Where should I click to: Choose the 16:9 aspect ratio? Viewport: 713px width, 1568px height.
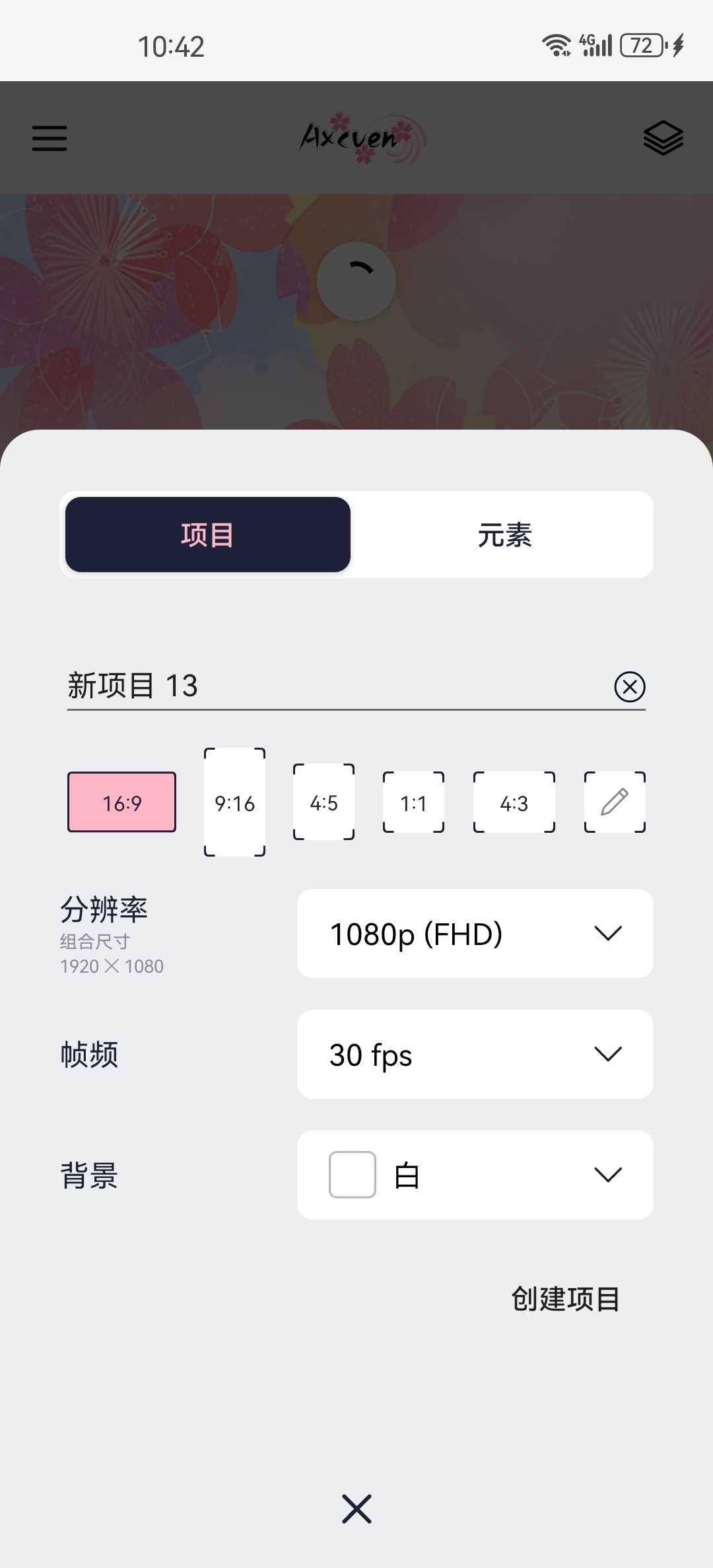pyautogui.click(x=122, y=802)
